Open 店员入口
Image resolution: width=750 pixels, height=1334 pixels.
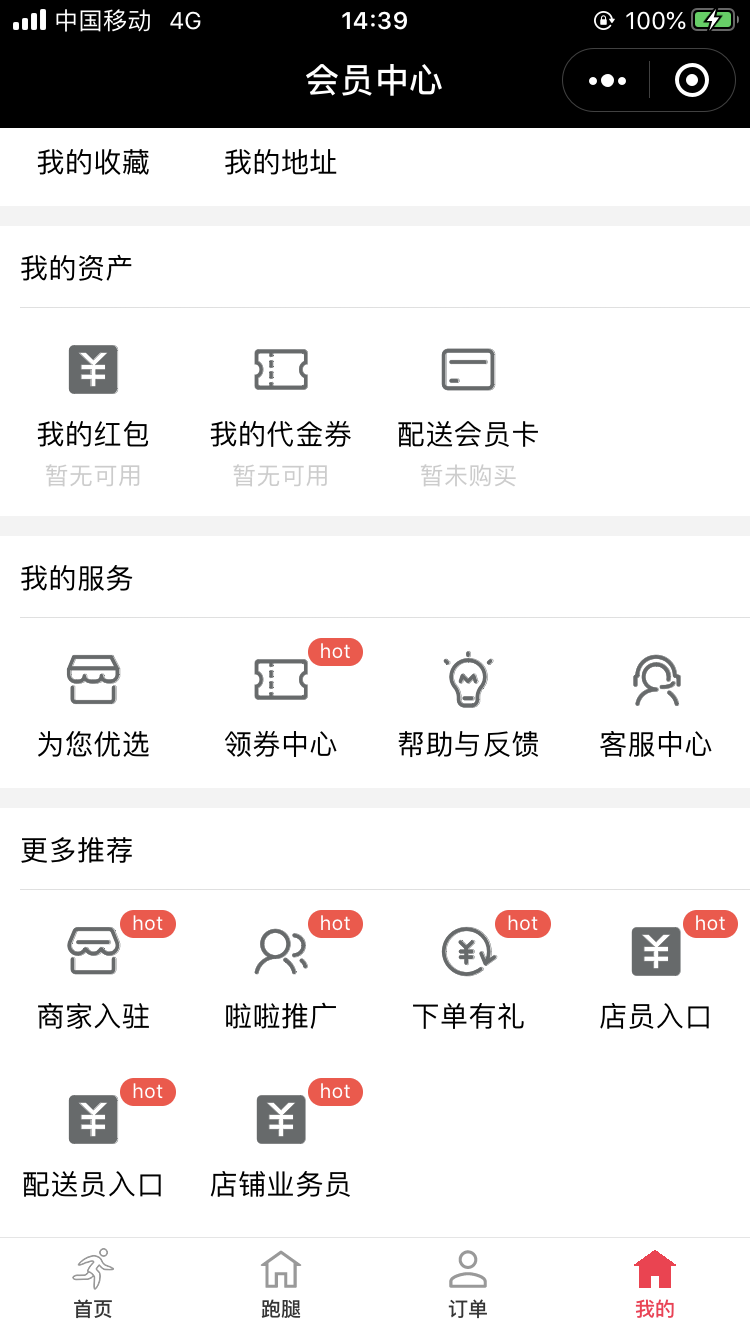tap(656, 977)
